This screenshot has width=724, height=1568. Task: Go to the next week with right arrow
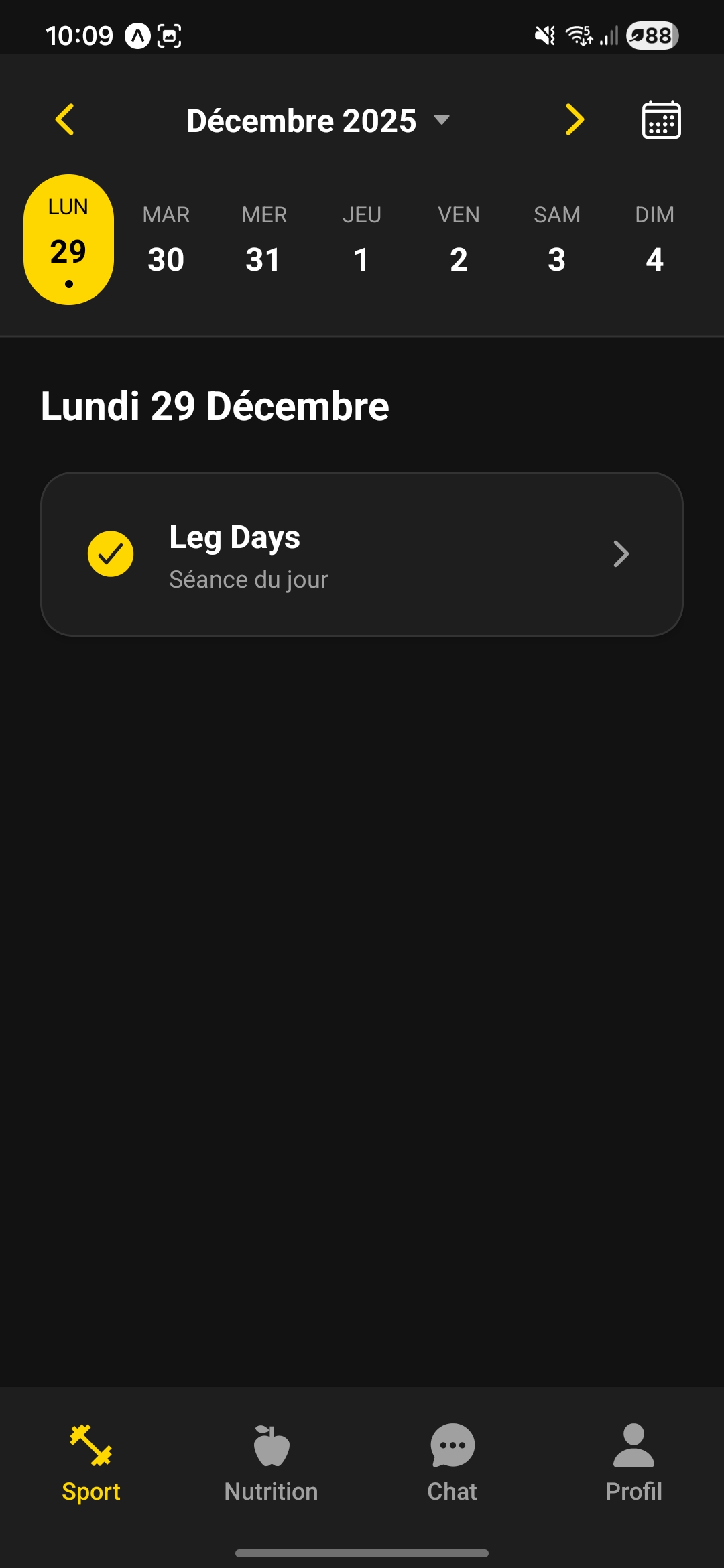(x=575, y=120)
